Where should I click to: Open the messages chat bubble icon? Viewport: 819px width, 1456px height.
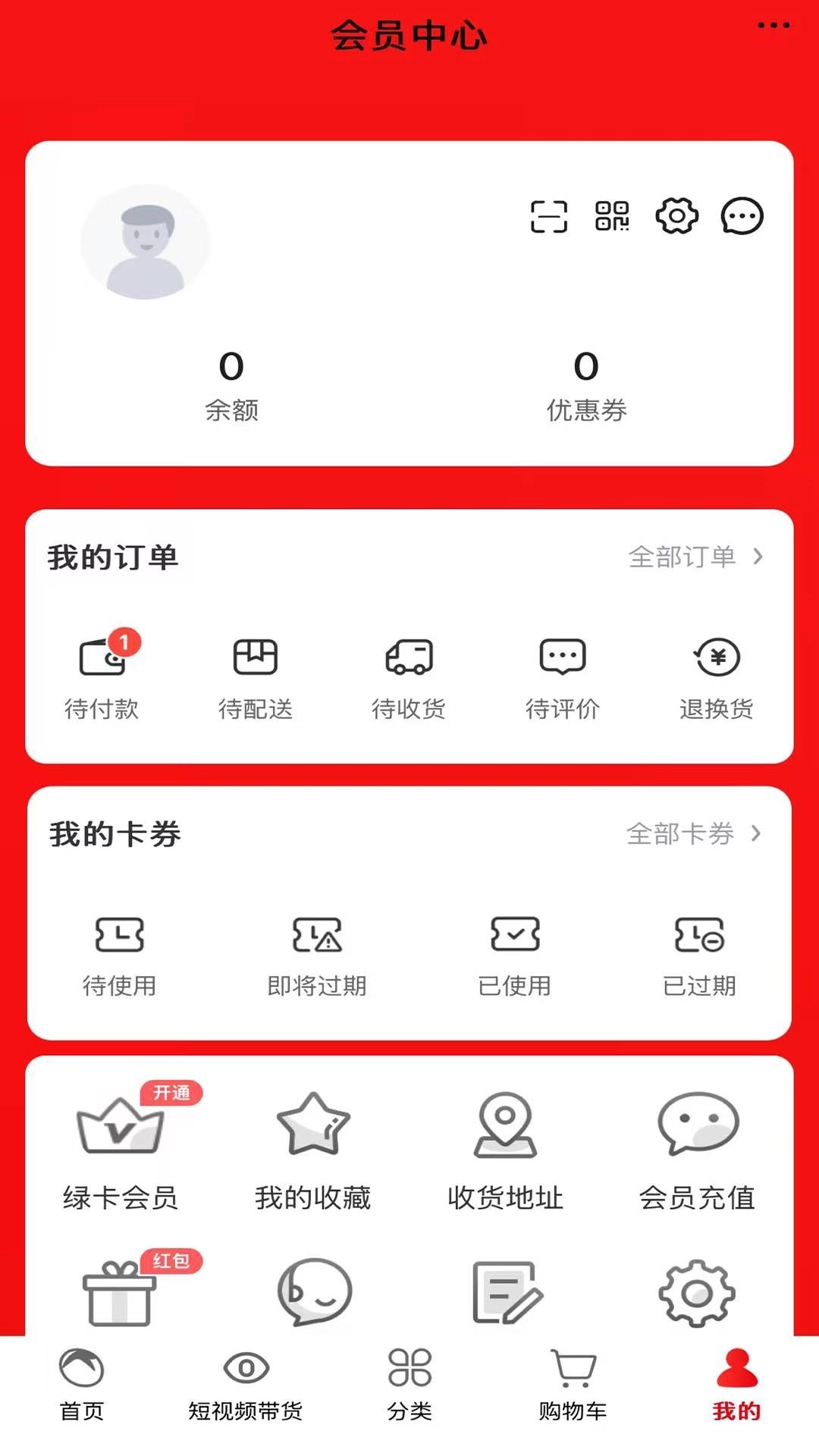(x=742, y=216)
